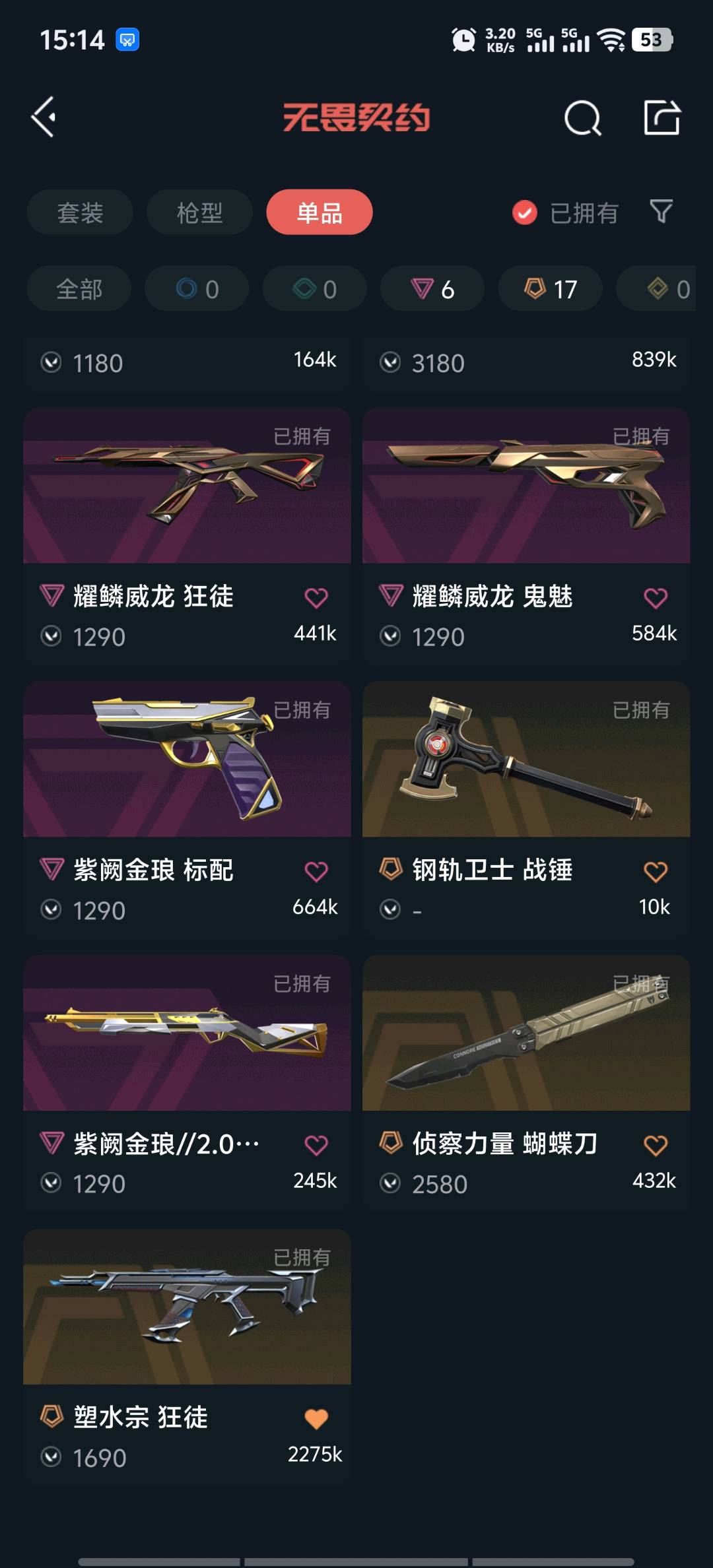Uncheck the 已拥有 checkbox
The image size is (713, 1568).
click(525, 212)
